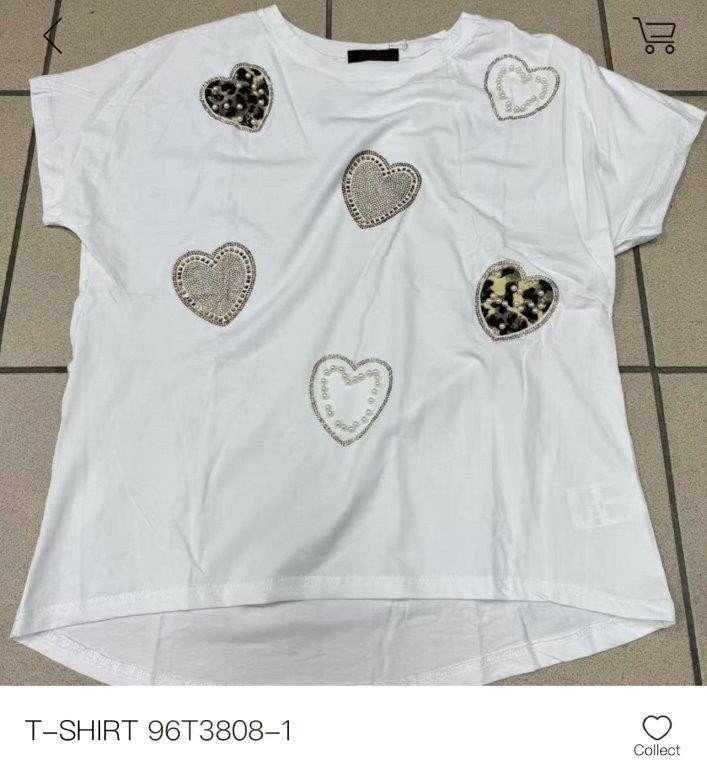Image resolution: width=707 pixels, height=768 pixels.
Task: Go back using the top arrow
Action: pos(52,36)
